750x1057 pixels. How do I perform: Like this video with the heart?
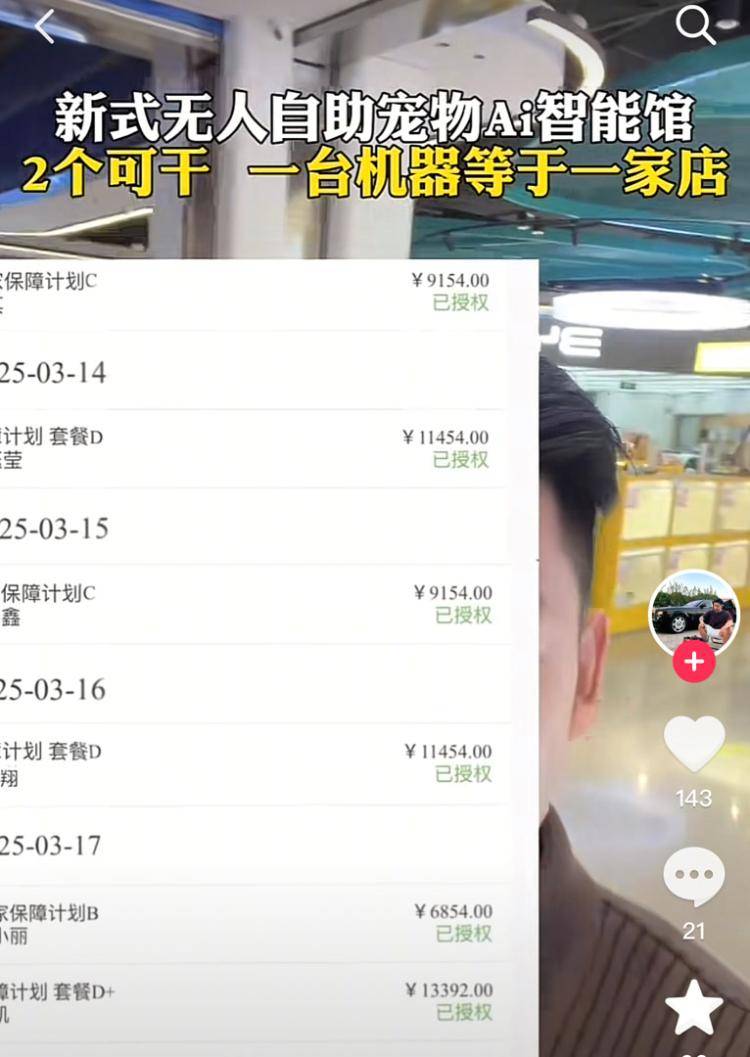coord(694,744)
